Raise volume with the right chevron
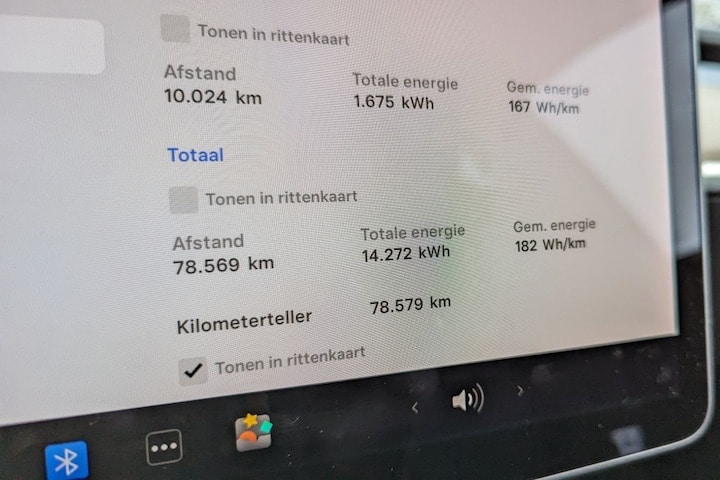 point(520,391)
